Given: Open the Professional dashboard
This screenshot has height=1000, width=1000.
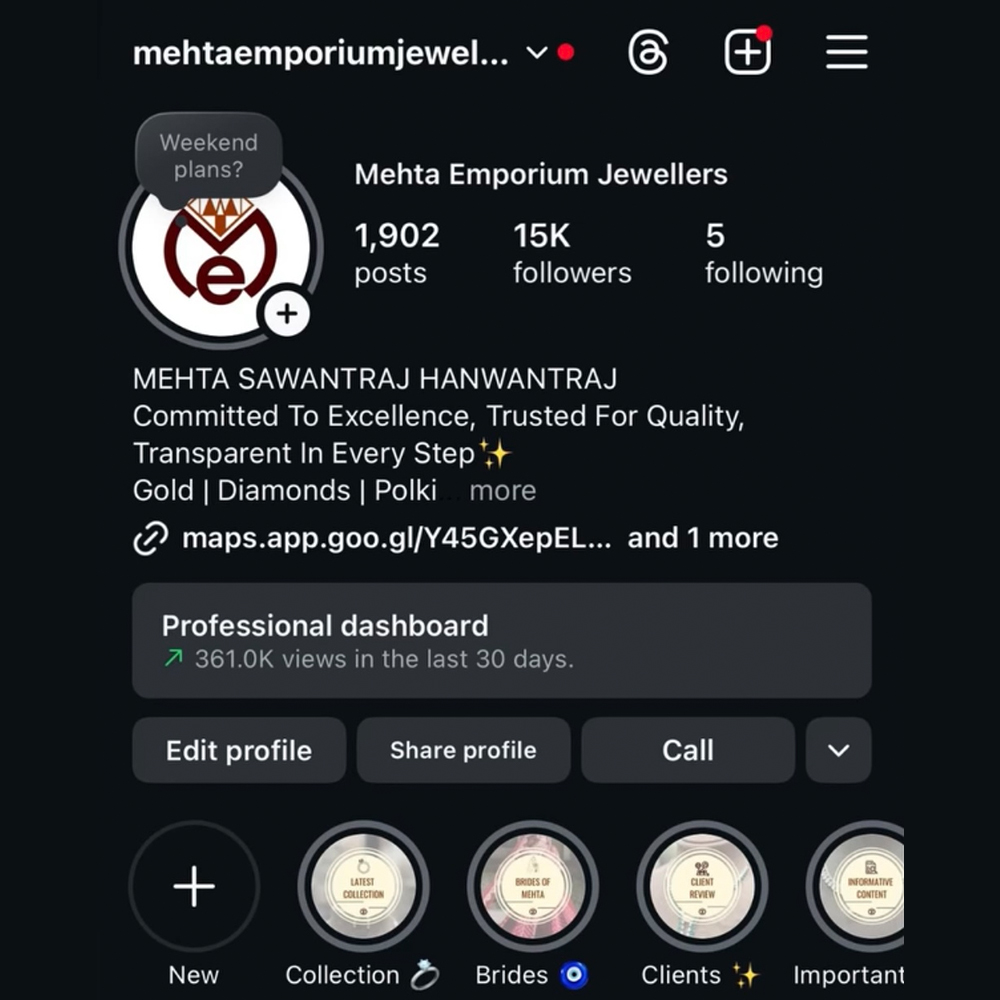Looking at the screenshot, I should pos(501,640).
